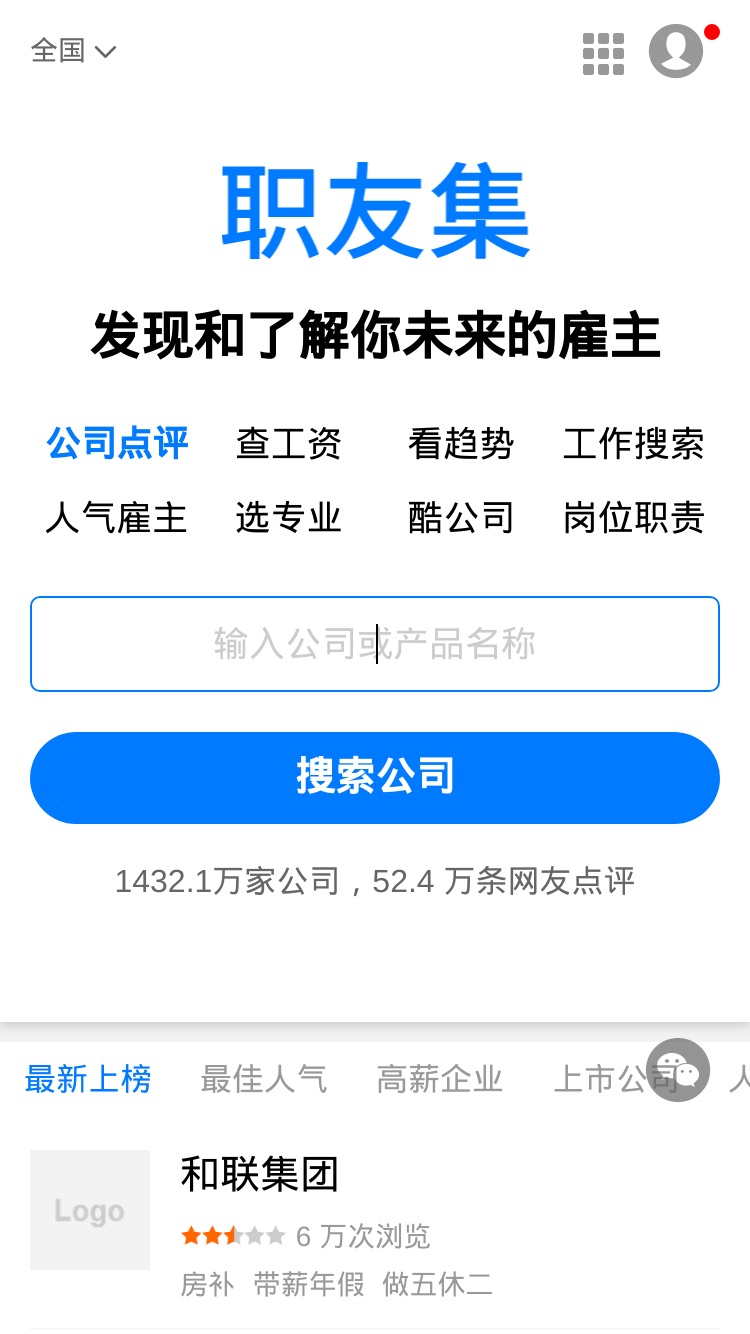Select the 公司点评 category
The height and width of the screenshot is (1334, 750).
point(117,443)
